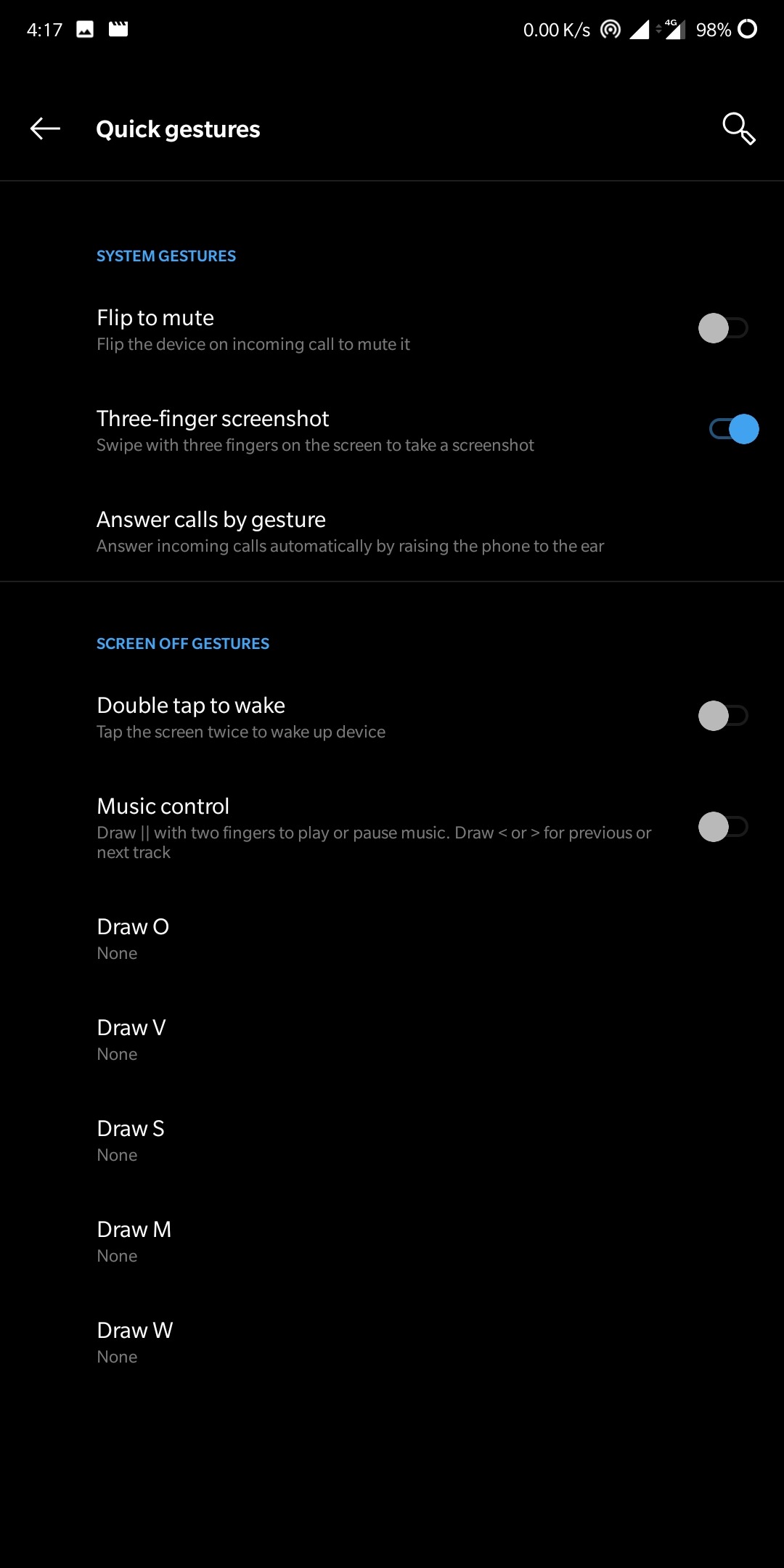This screenshot has width=784, height=1568.
Task: Open the Draw M gesture option
Action: tap(134, 1241)
